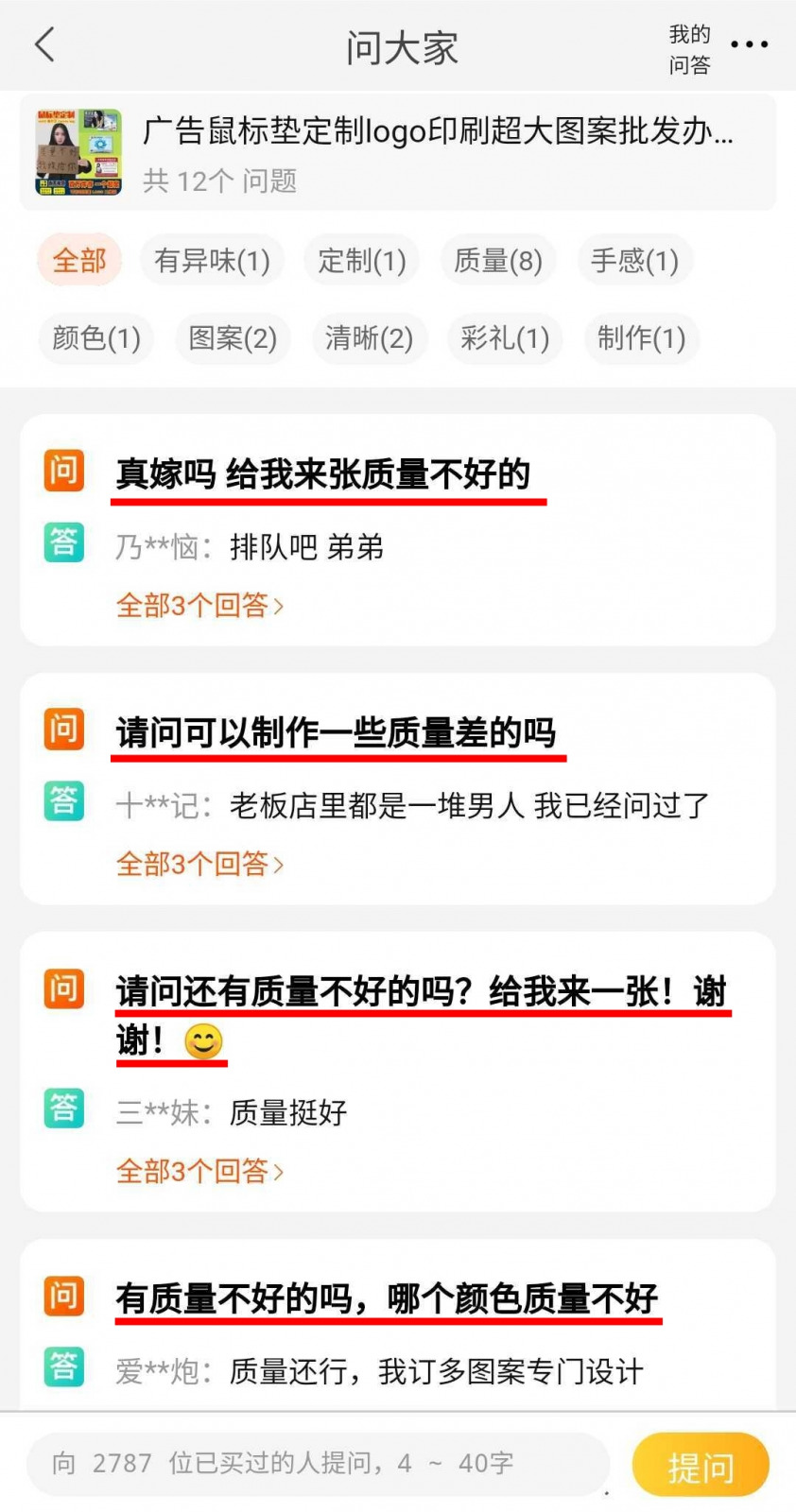Open question 有质量不好的吗，哪个颜色质量不好
796x1512 pixels.
pyautogui.click(x=387, y=1298)
